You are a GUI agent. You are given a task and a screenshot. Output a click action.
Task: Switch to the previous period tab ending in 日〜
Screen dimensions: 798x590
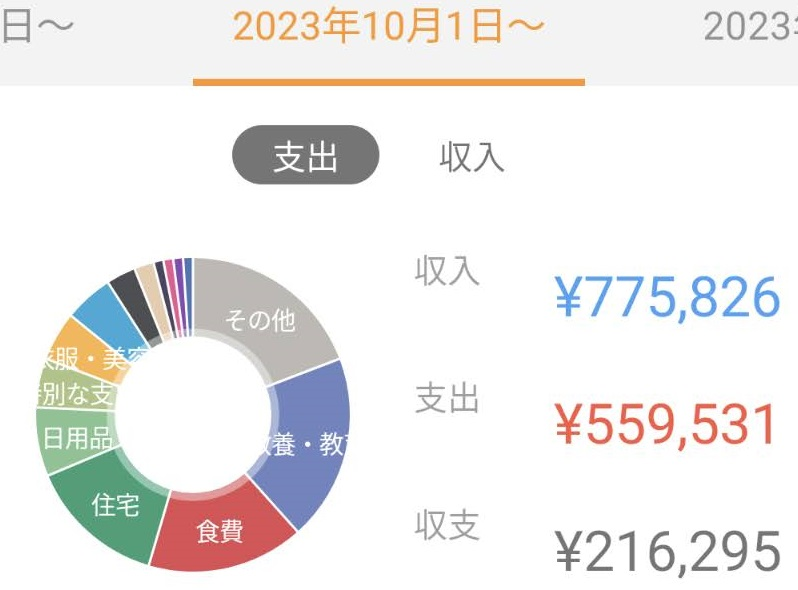point(37,26)
